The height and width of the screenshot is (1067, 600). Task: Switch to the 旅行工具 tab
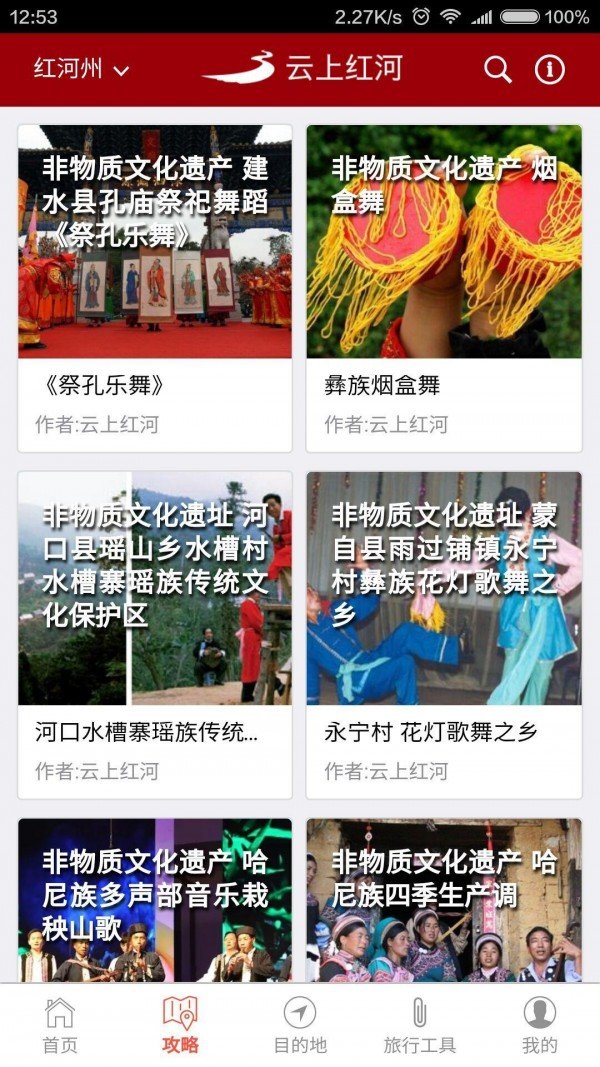pyautogui.click(x=420, y=1025)
